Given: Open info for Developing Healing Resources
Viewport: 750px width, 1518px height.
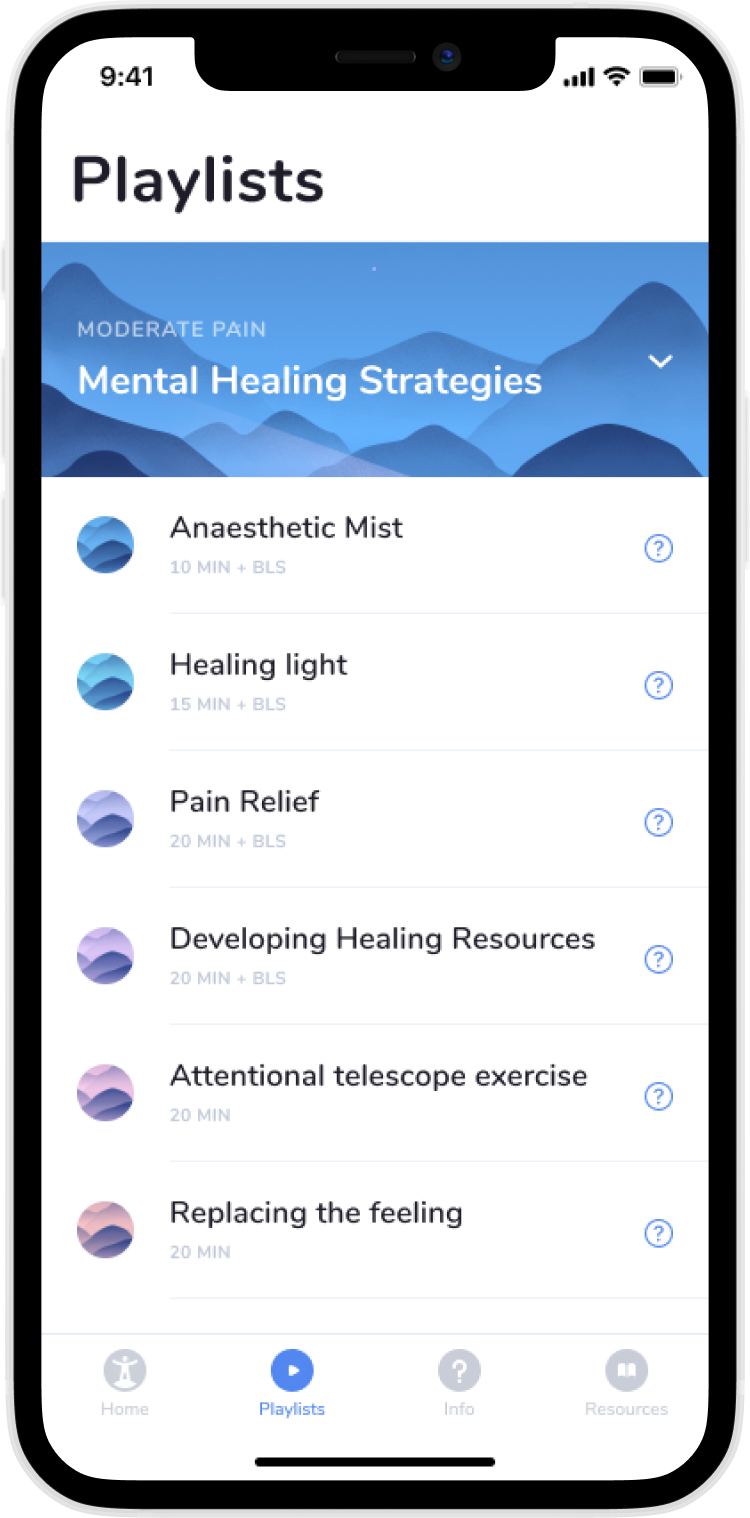Looking at the screenshot, I should click(658, 959).
